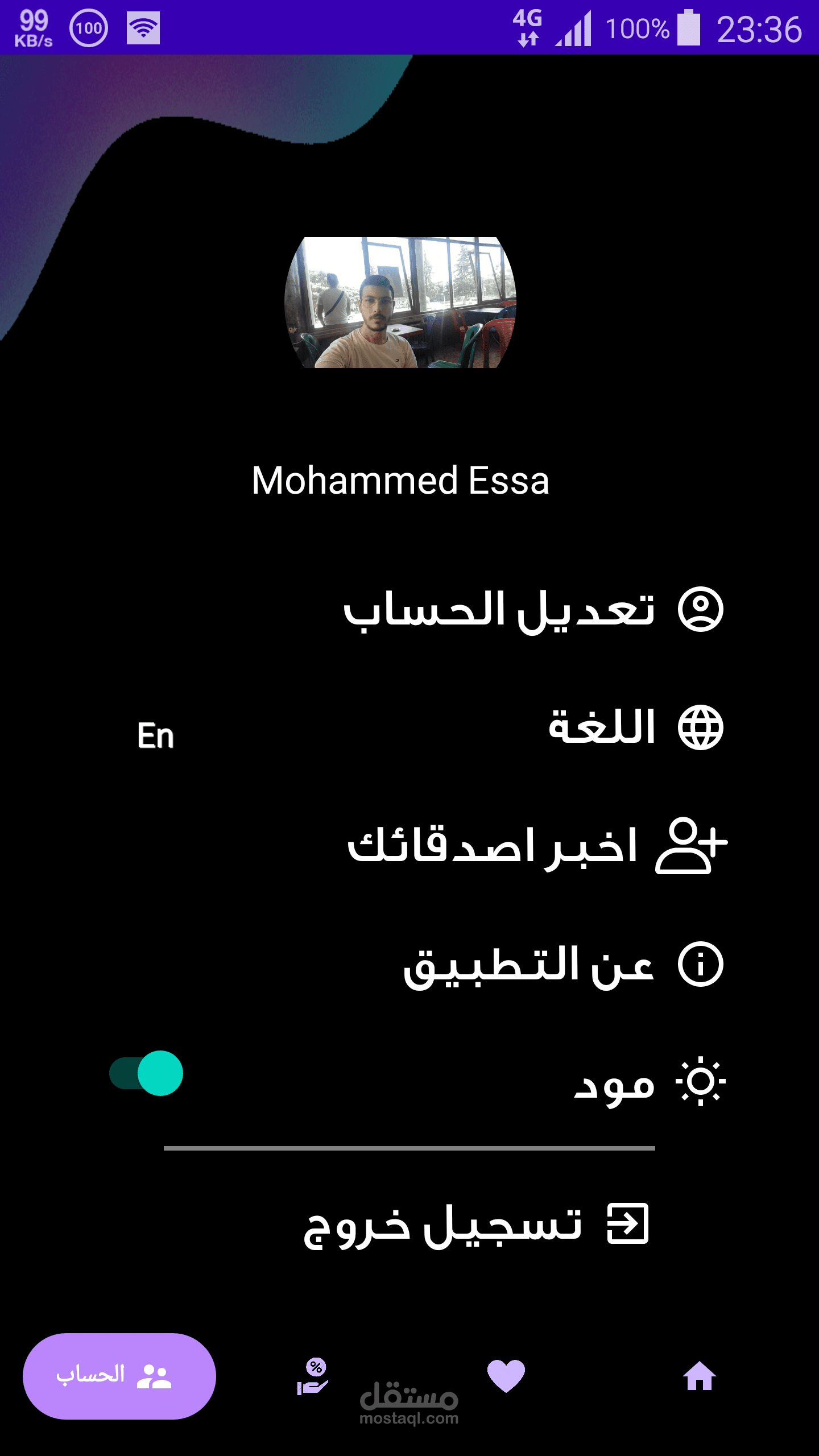Switch the language to En

155,736
